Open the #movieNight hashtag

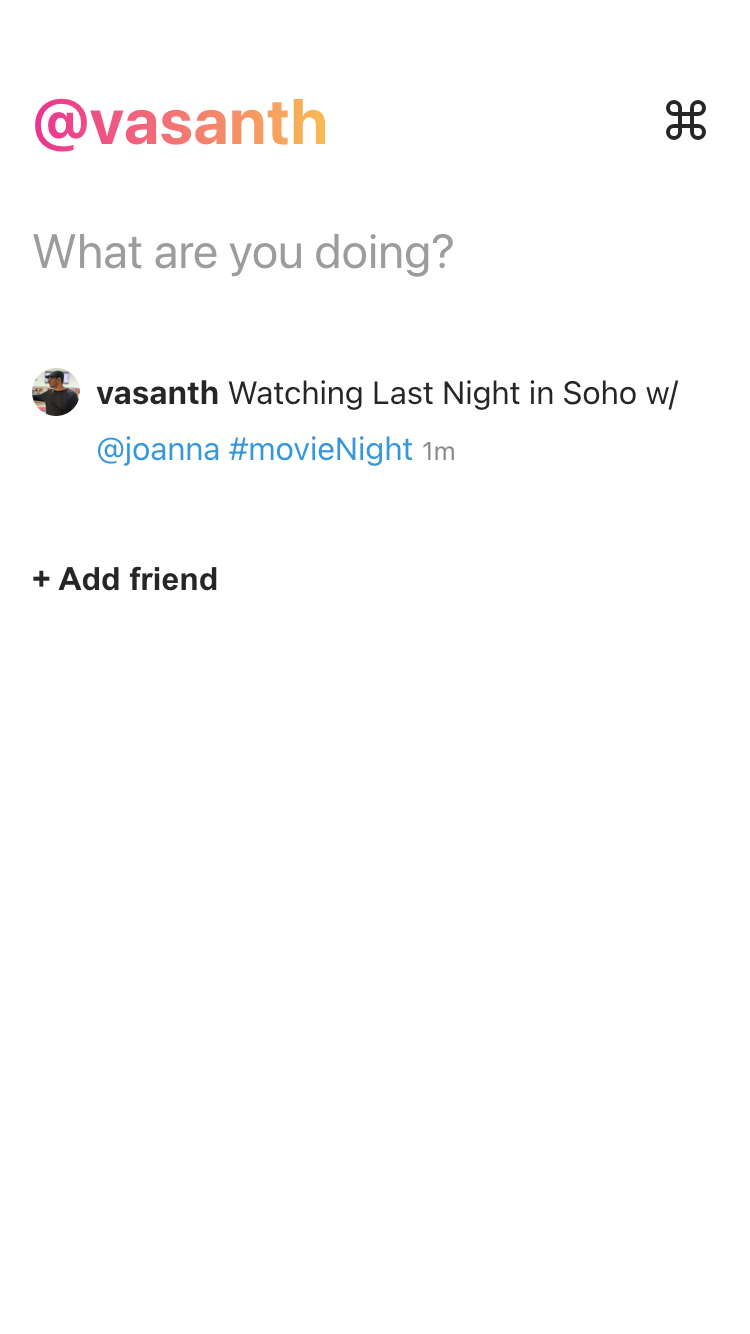click(x=320, y=450)
